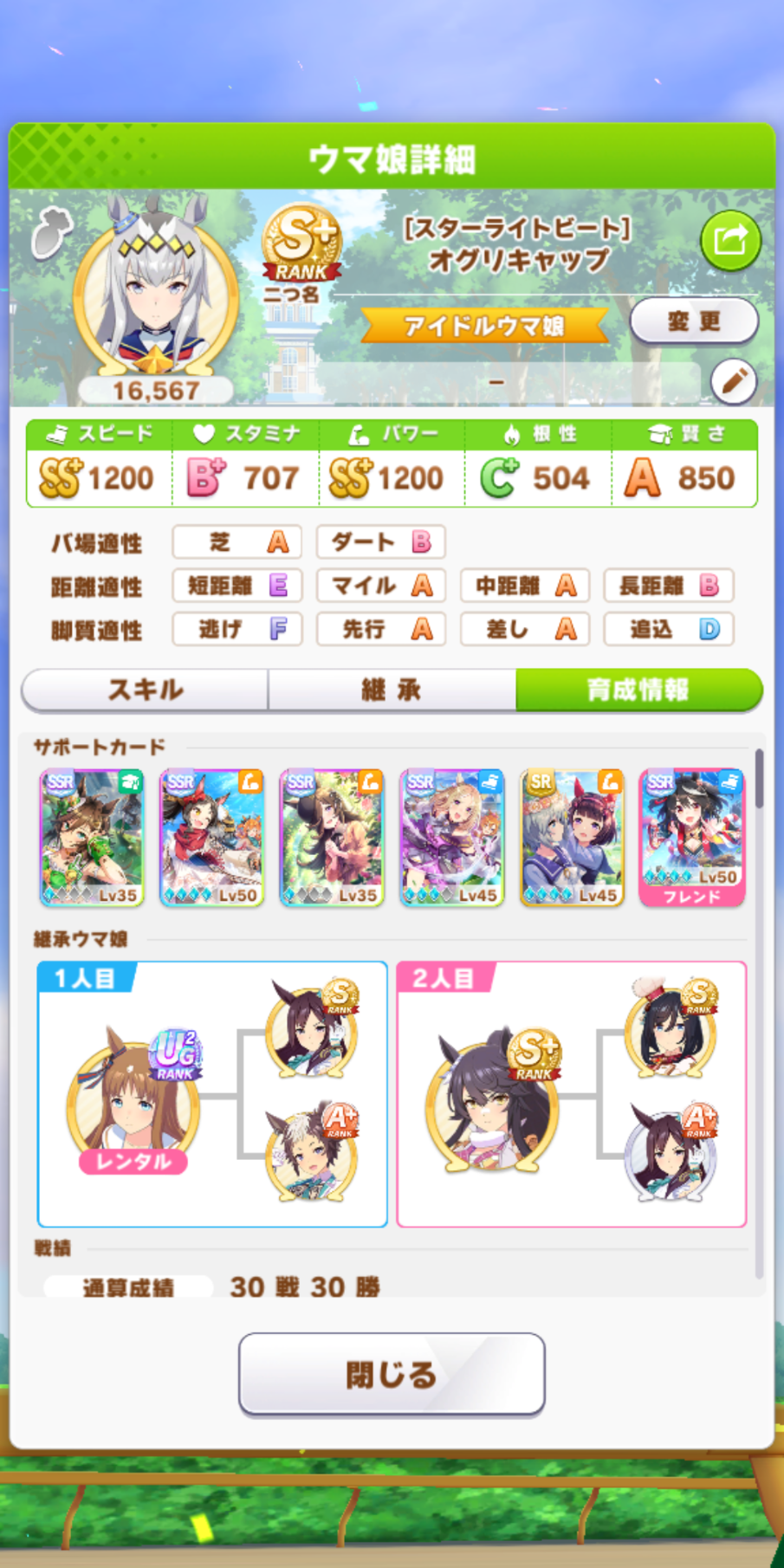The height and width of the screenshot is (1568, 784).
Task: Tap the carrot icon beside the portrait
Action: click(51, 232)
